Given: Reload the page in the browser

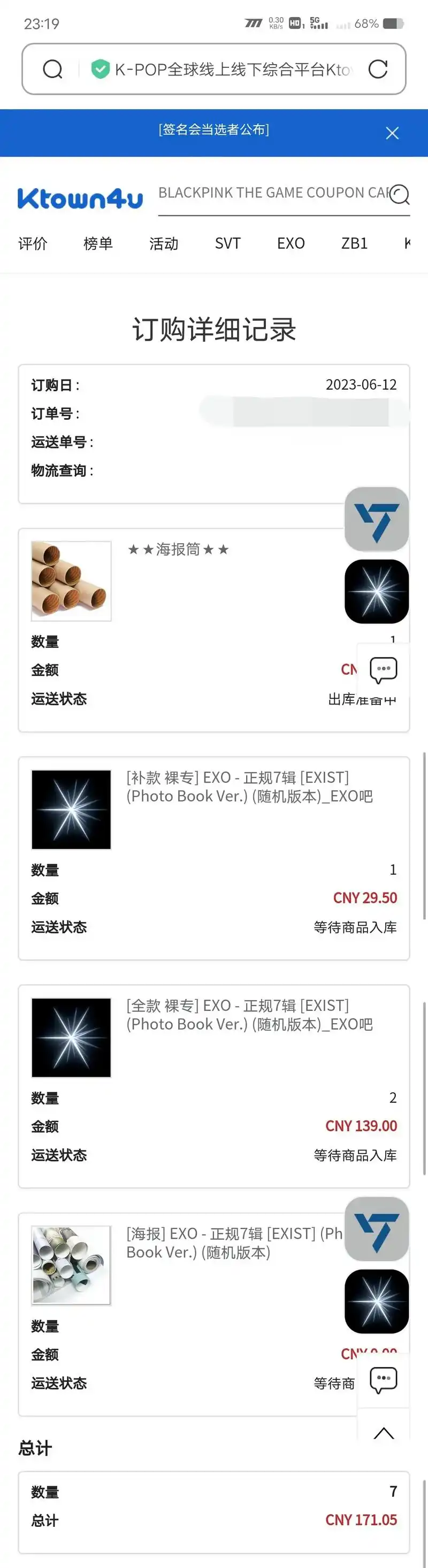Looking at the screenshot, I should [378, 69].
